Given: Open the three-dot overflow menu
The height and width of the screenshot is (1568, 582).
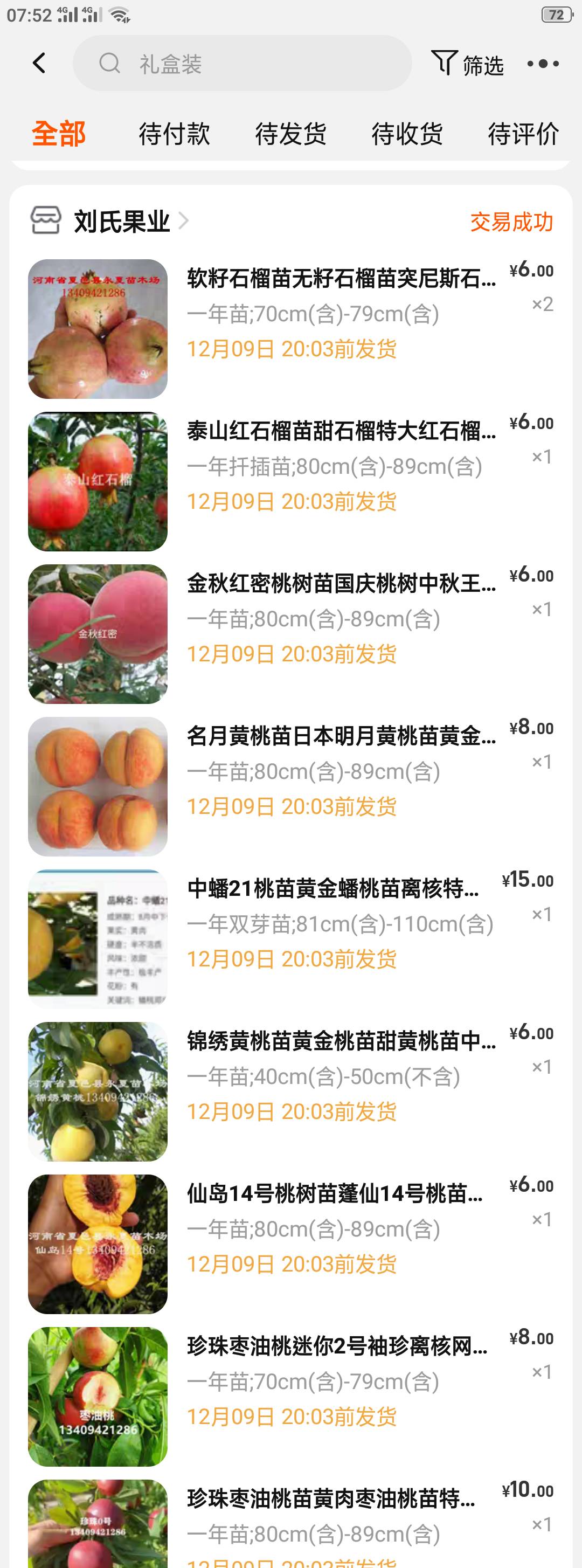Looking at the screenshot, I should click(543, 63).
